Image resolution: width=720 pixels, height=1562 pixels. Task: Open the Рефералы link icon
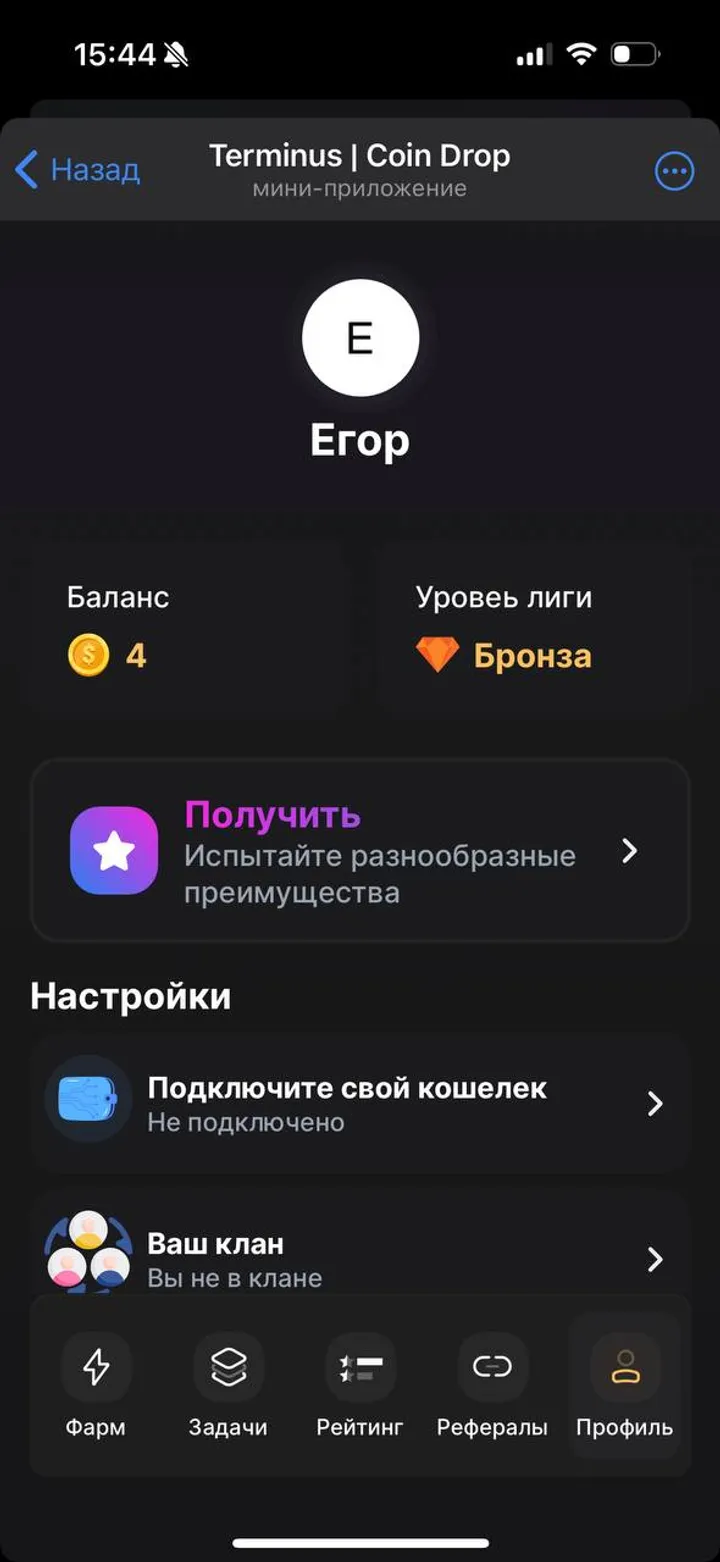point(490,1366)
